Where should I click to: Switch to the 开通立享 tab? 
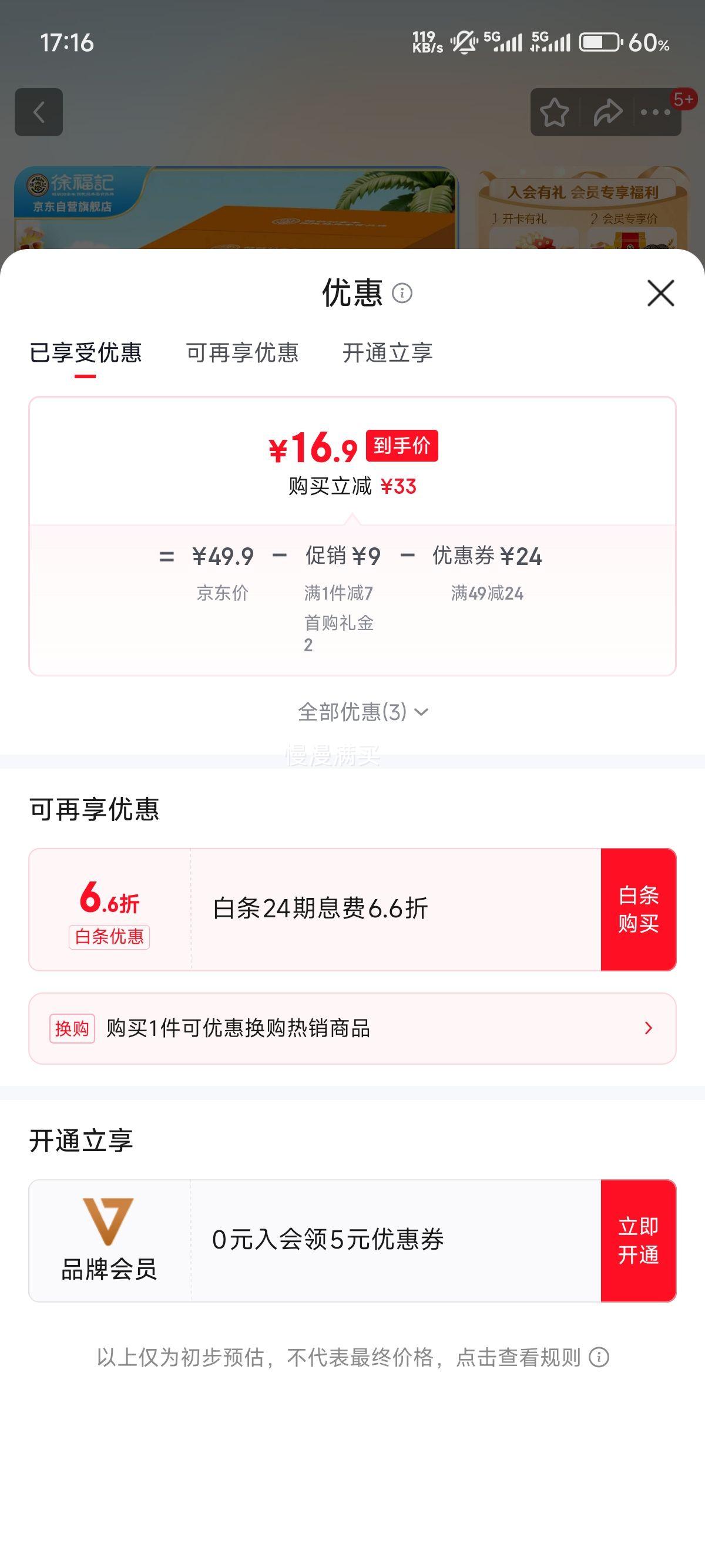pyautogui.click(x=388, y=353)
